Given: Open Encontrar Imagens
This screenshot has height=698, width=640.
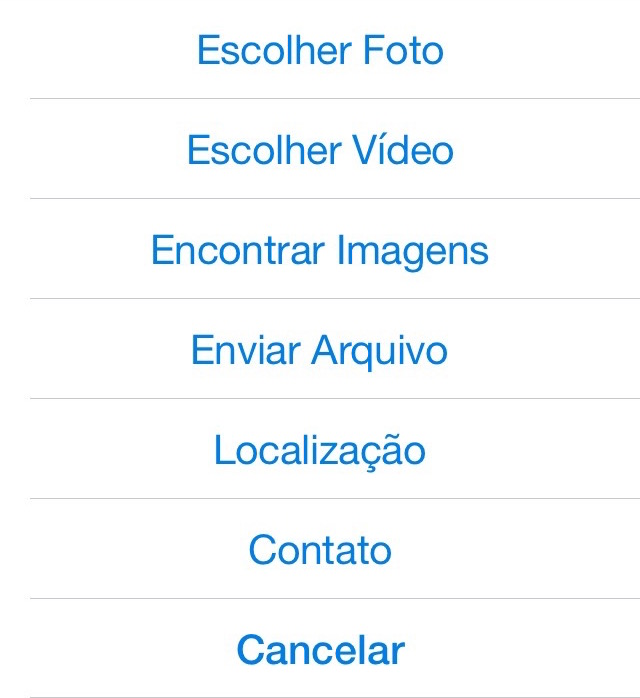Looking at the screenshot, I should pos(320,250).
